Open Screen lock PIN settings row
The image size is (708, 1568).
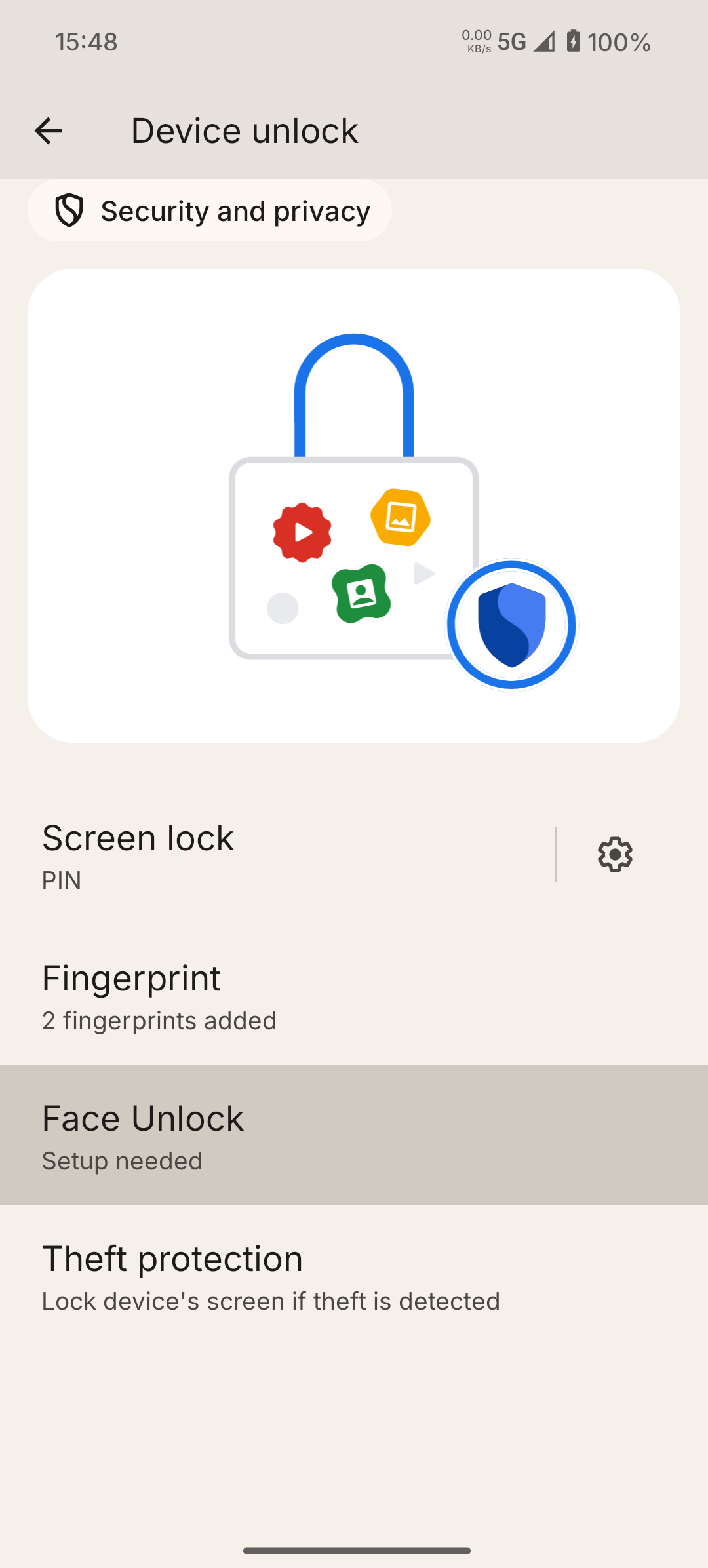click(x=275, y=855)
